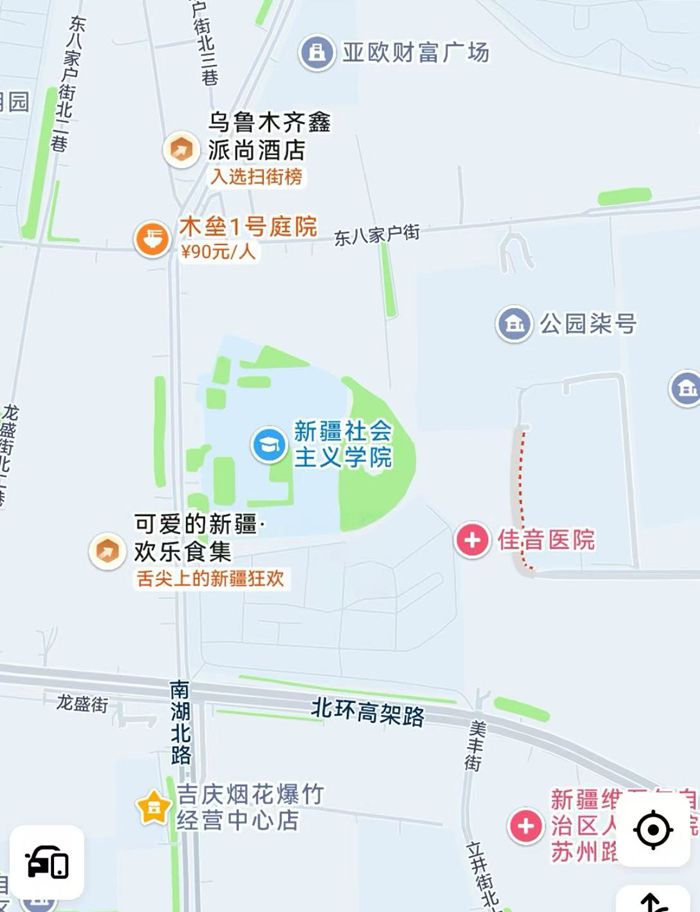
Task: Select the 亚欧财富广场 map marker
Action: click(318, 50)
